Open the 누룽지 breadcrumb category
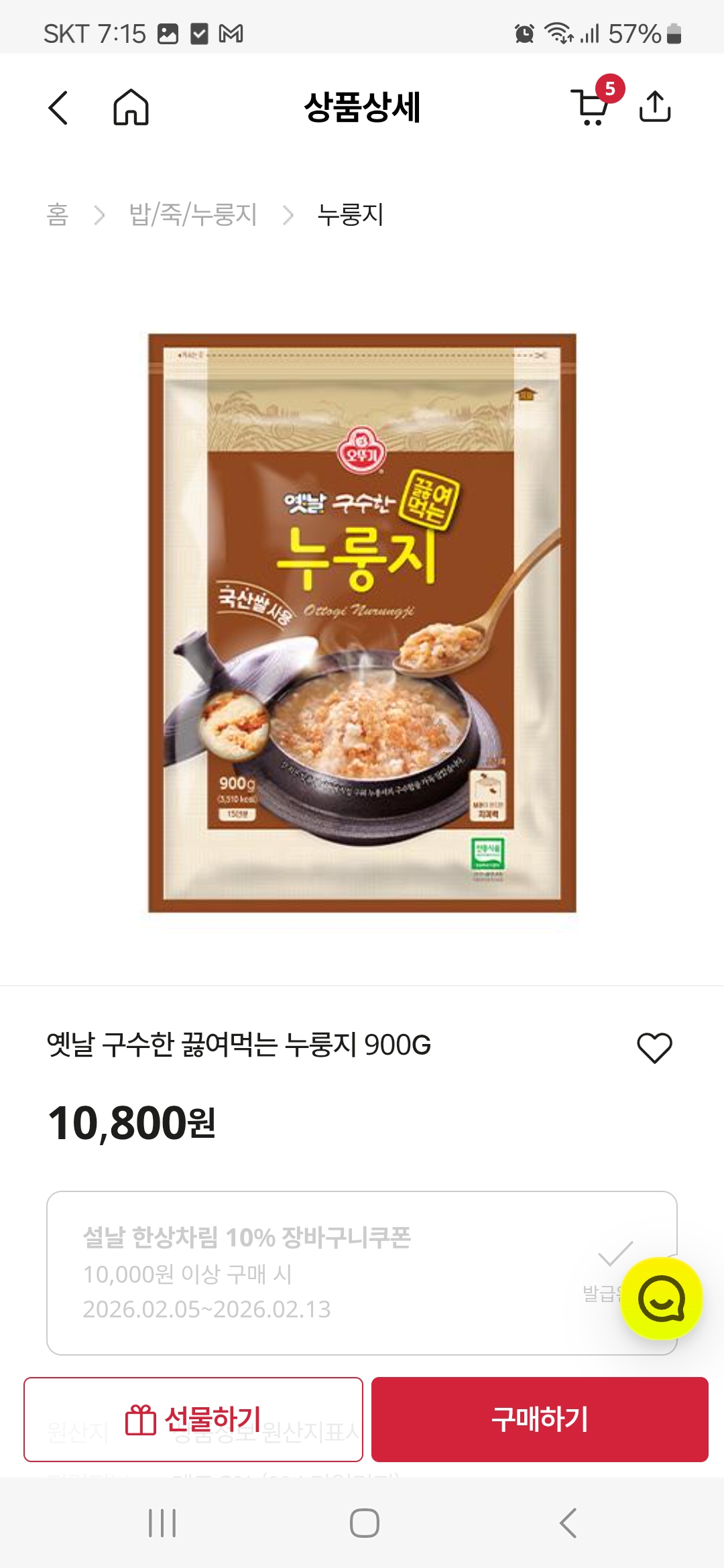Image resolution: width=724 pixels, height=1568 pixels. (x=350, y=215)
